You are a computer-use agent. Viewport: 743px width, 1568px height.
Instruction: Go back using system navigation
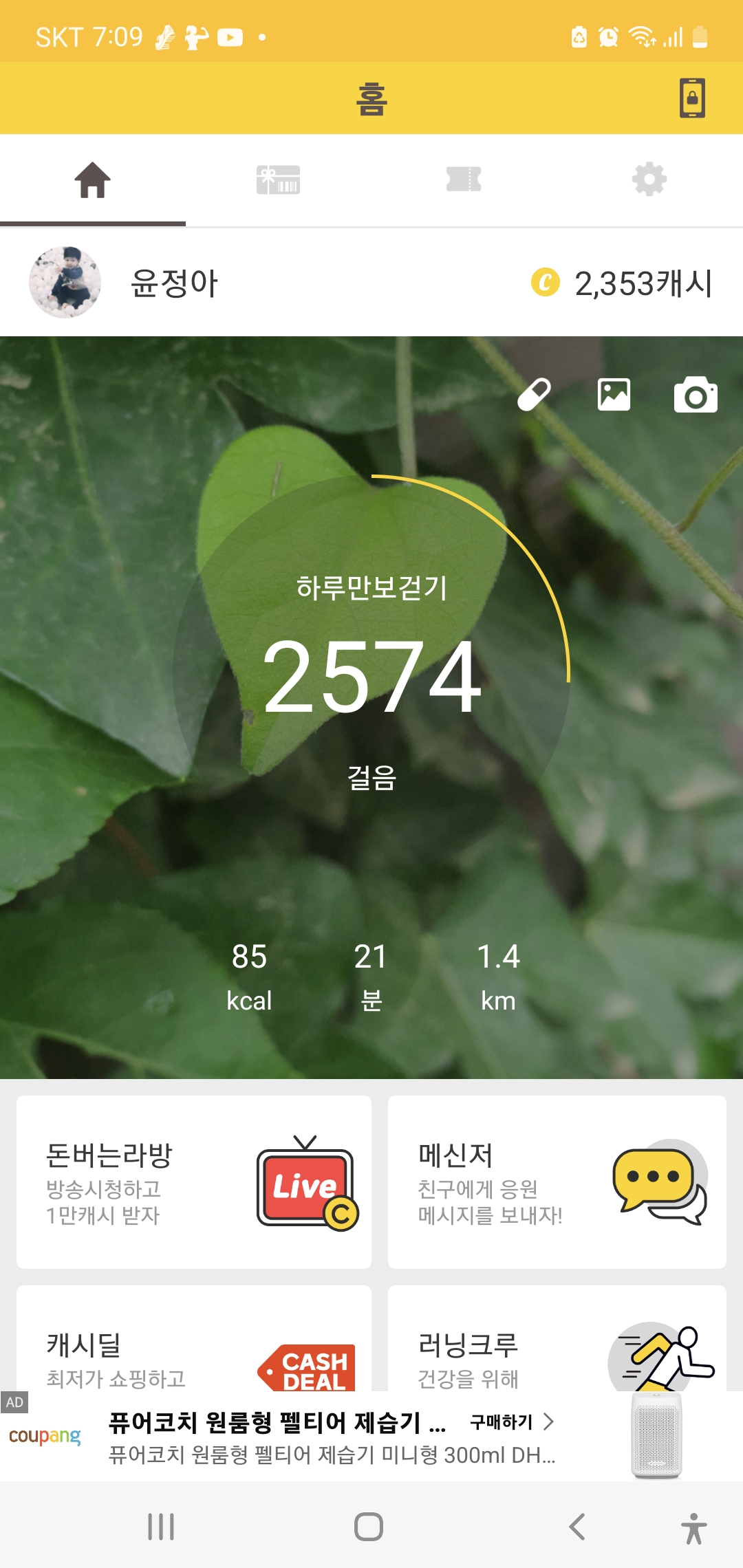point(577,1527)
